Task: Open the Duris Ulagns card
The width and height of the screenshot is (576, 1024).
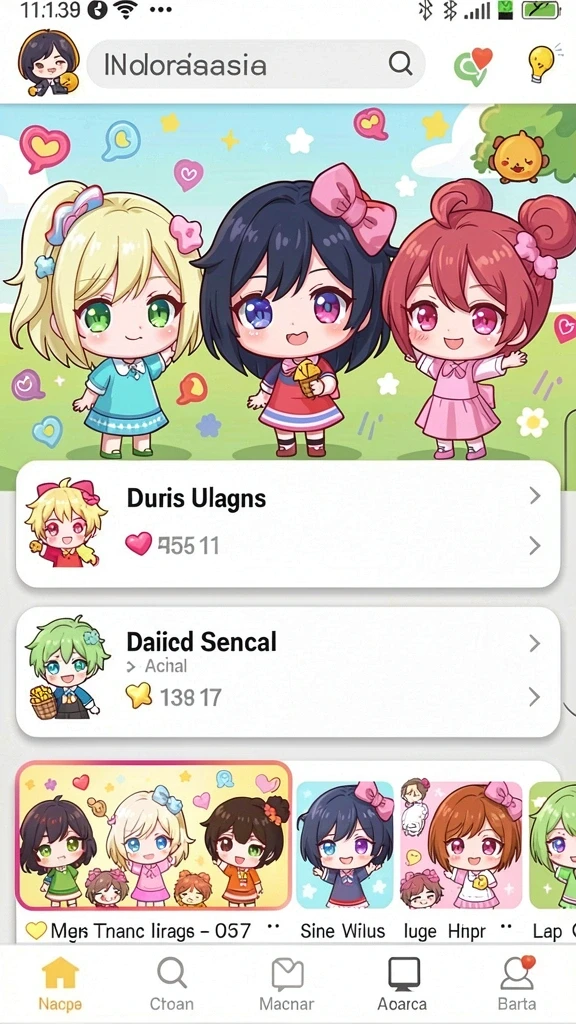Action: click(x=288, y=524)
